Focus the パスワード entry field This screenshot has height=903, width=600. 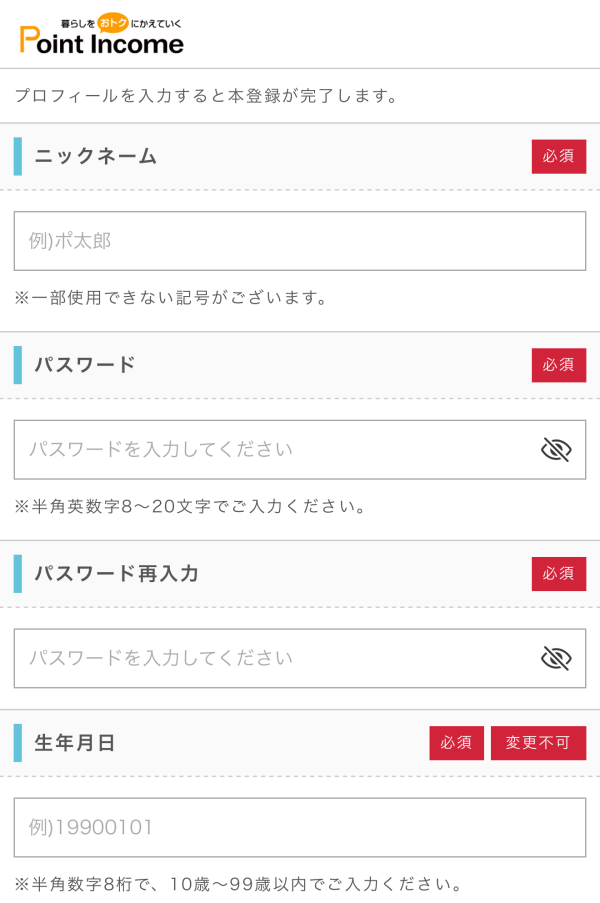click(270, 450)
